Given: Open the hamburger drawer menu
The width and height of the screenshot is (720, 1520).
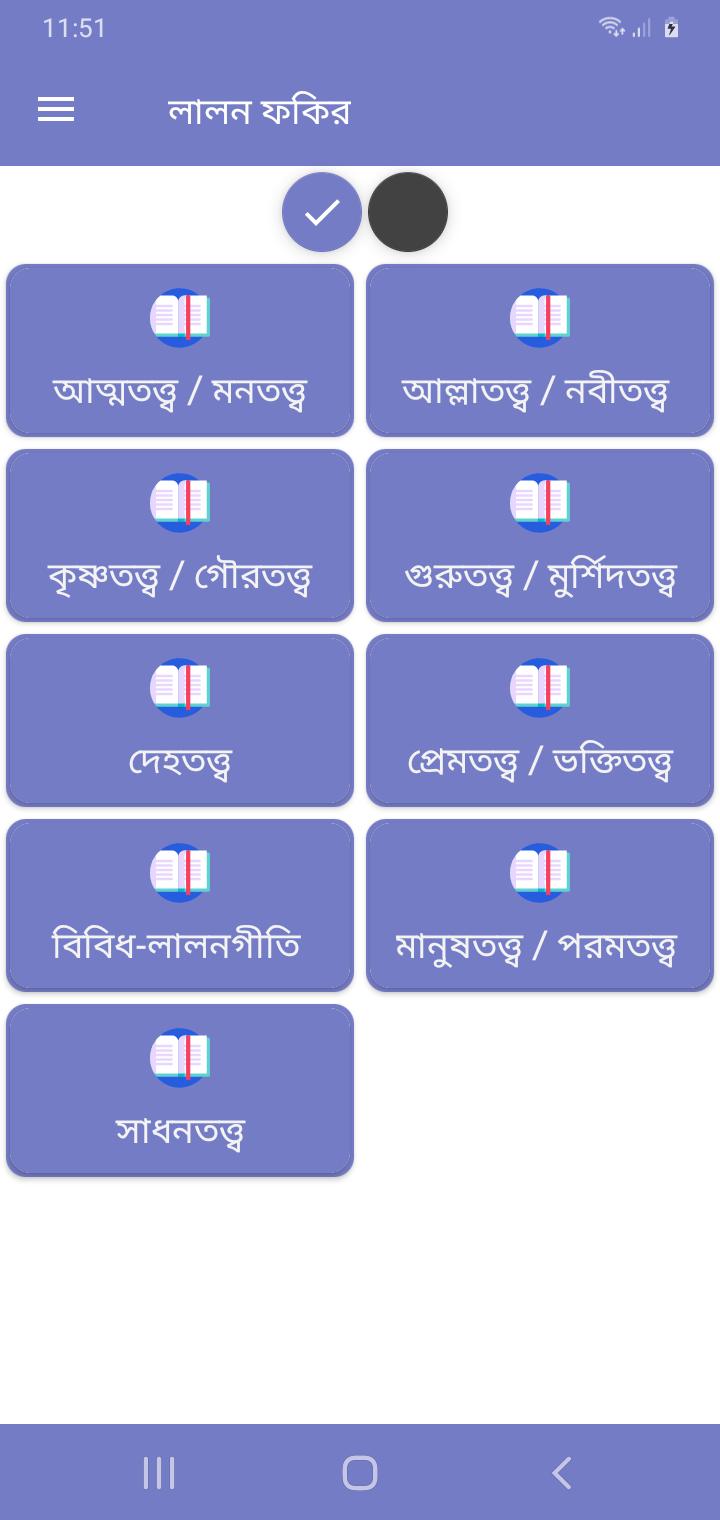Looking at the screenshot, I should tap(56, 110).
